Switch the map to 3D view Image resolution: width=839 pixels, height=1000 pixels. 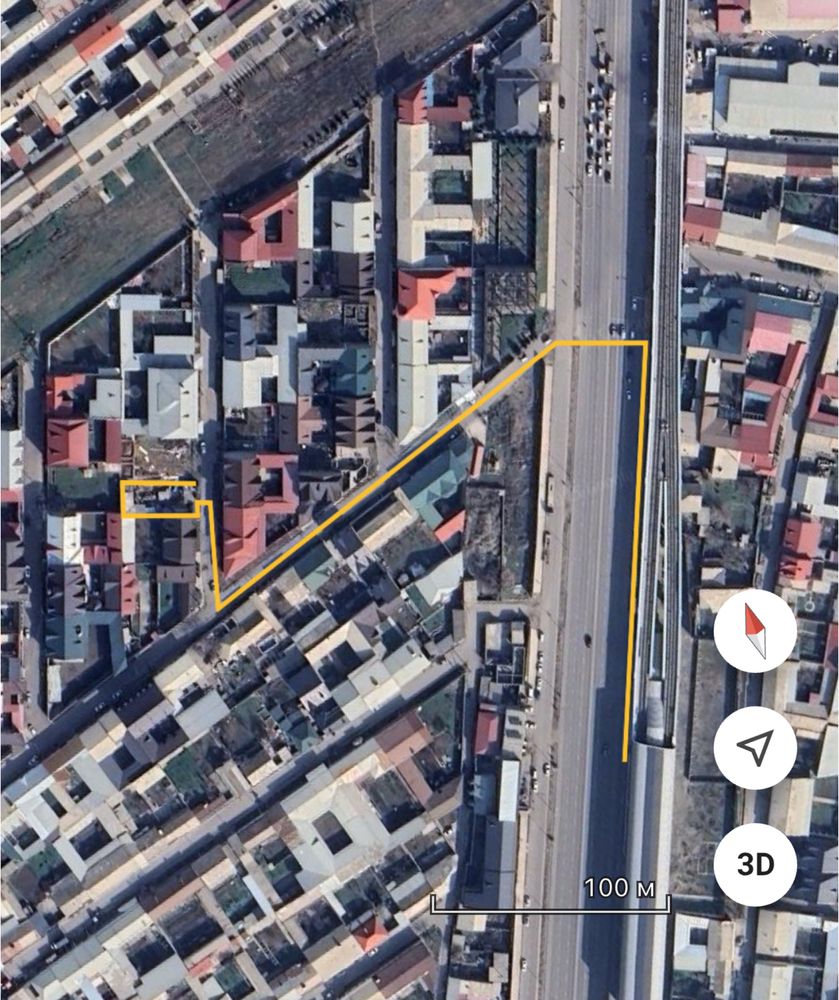point(755,864)
